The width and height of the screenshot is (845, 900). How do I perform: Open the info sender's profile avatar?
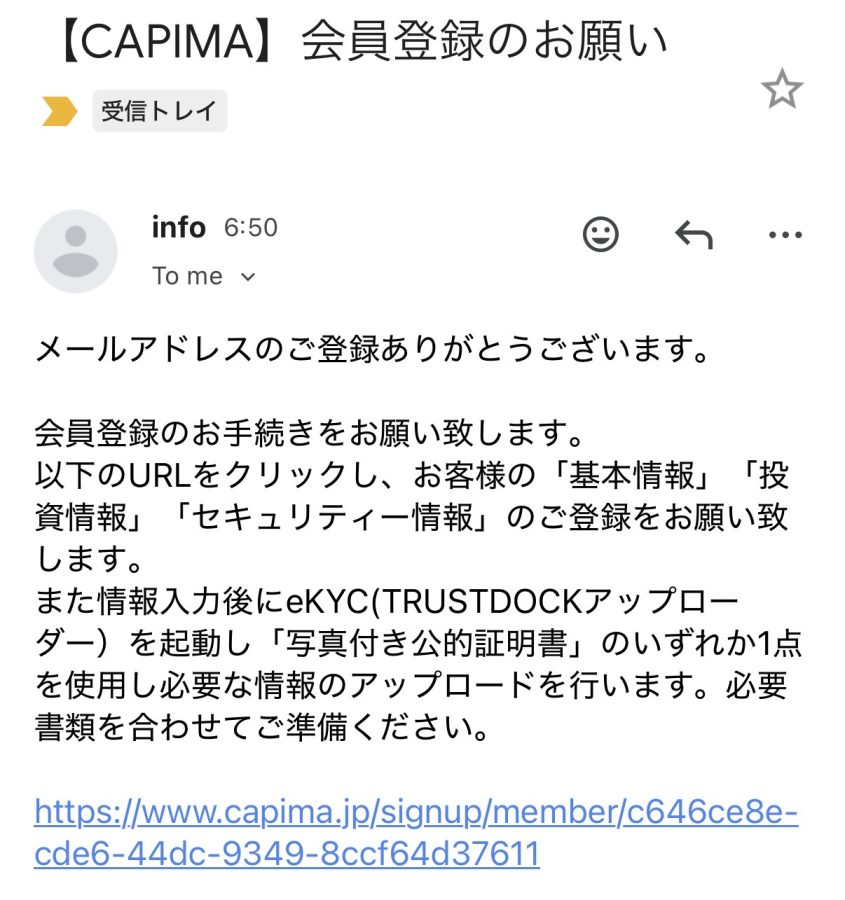point(76,251)
